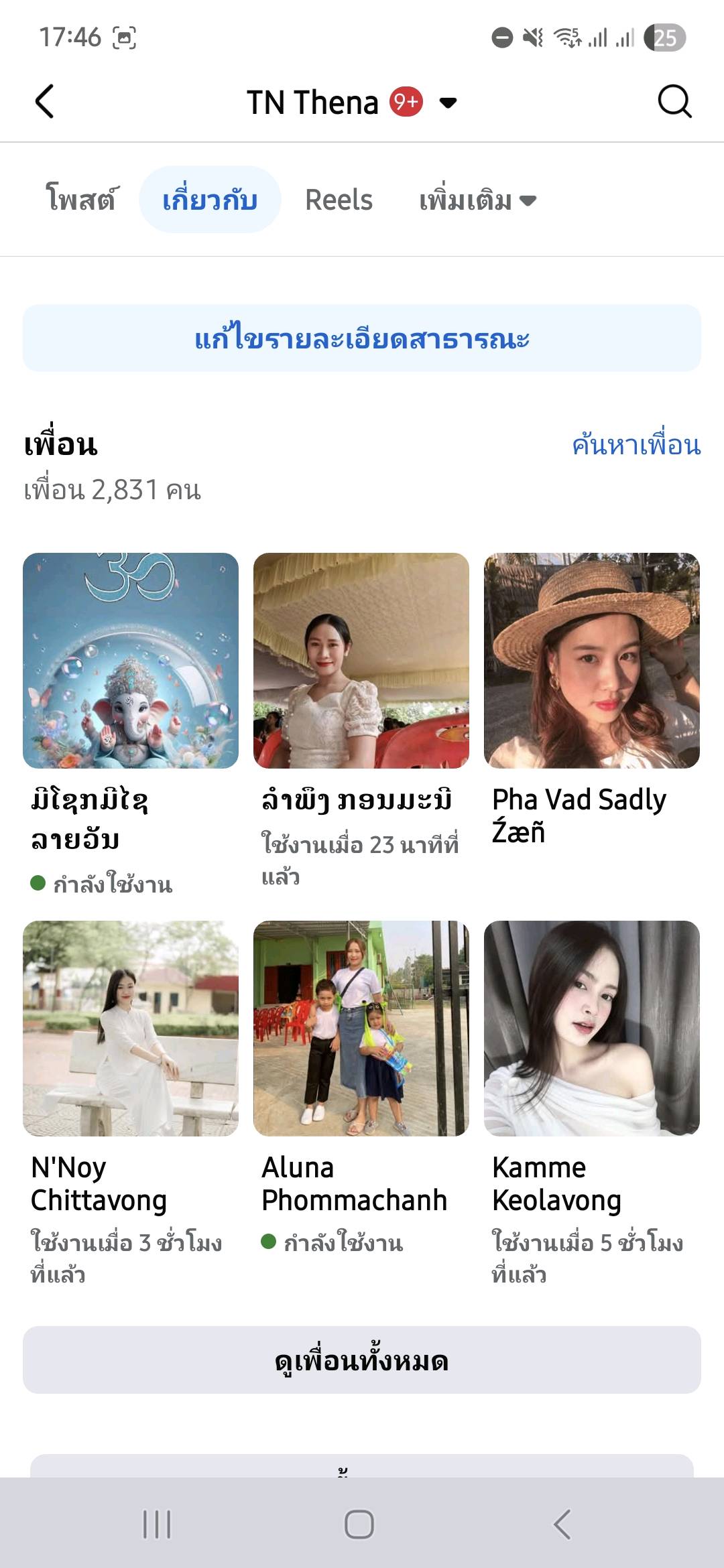Expand the เพิ่มเติม dropdown
724x1568 pixels.
point(477,200)
